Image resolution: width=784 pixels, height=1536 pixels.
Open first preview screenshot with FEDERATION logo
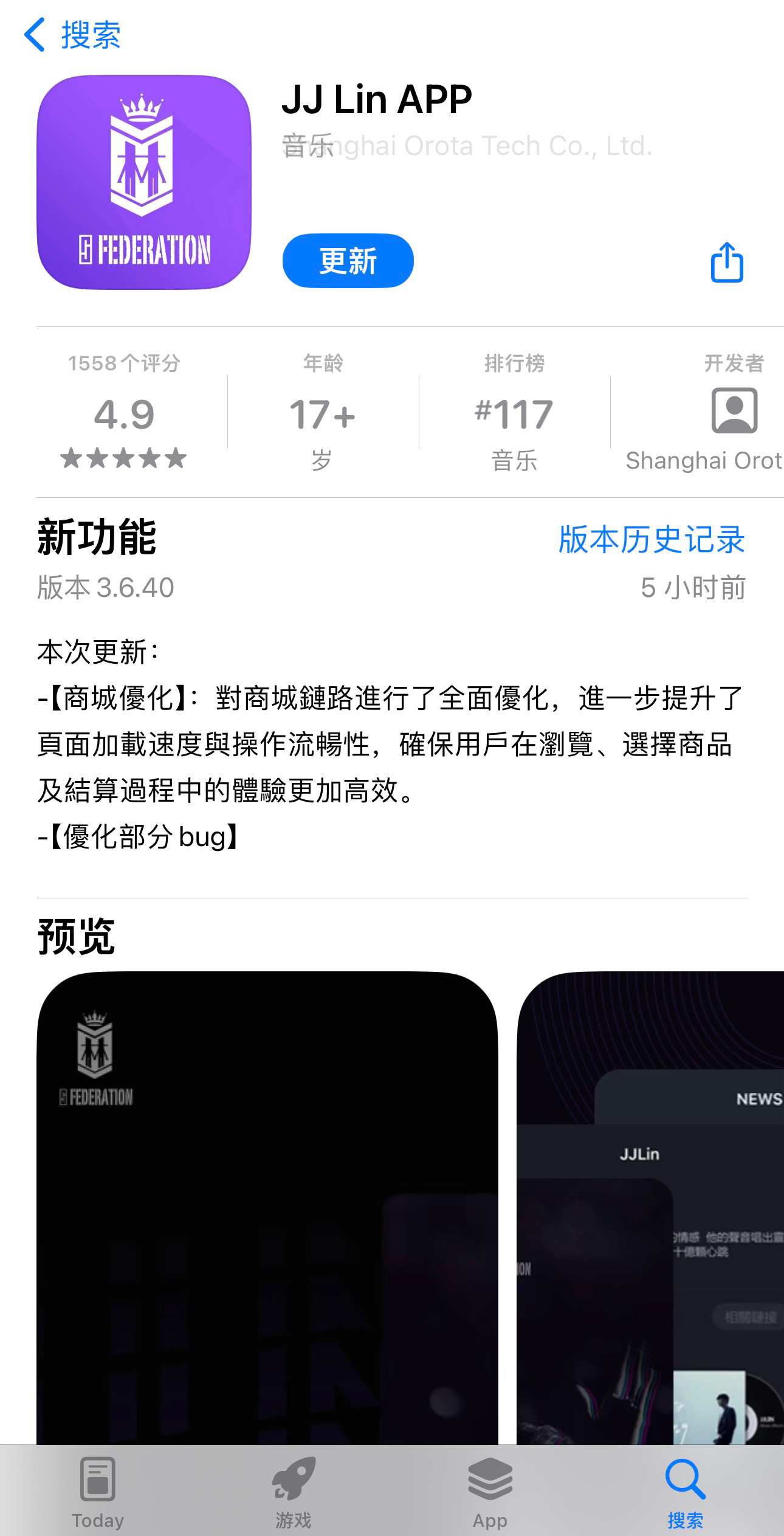pos(267,1207)
